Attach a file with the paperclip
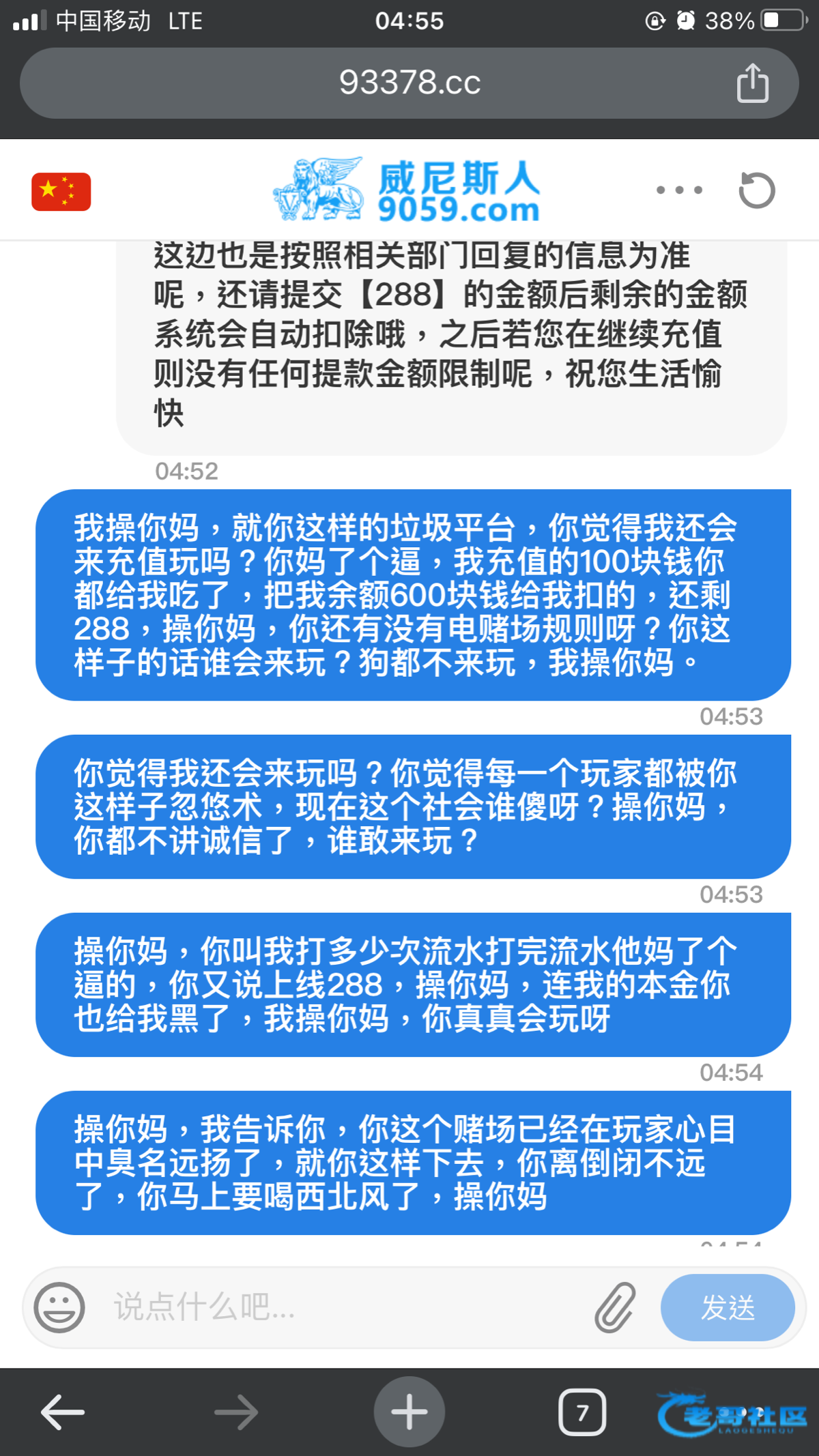The height and width of the screenshot is (1456, 819). click(615, 1307)
